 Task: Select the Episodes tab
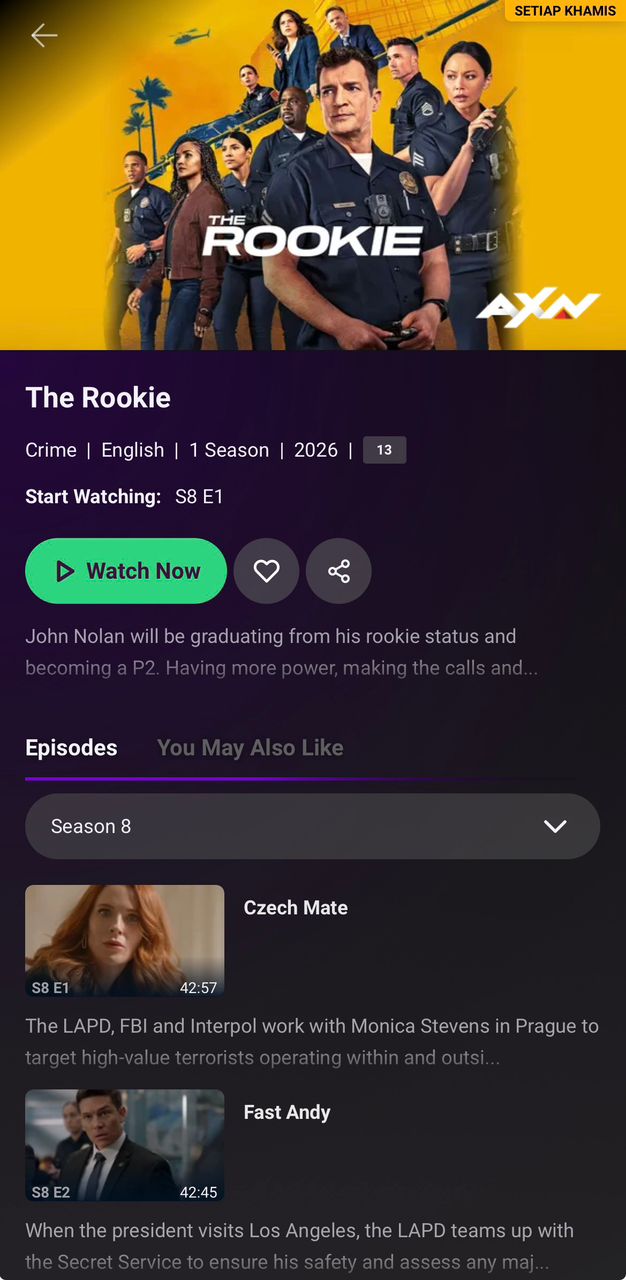[71, 748]
